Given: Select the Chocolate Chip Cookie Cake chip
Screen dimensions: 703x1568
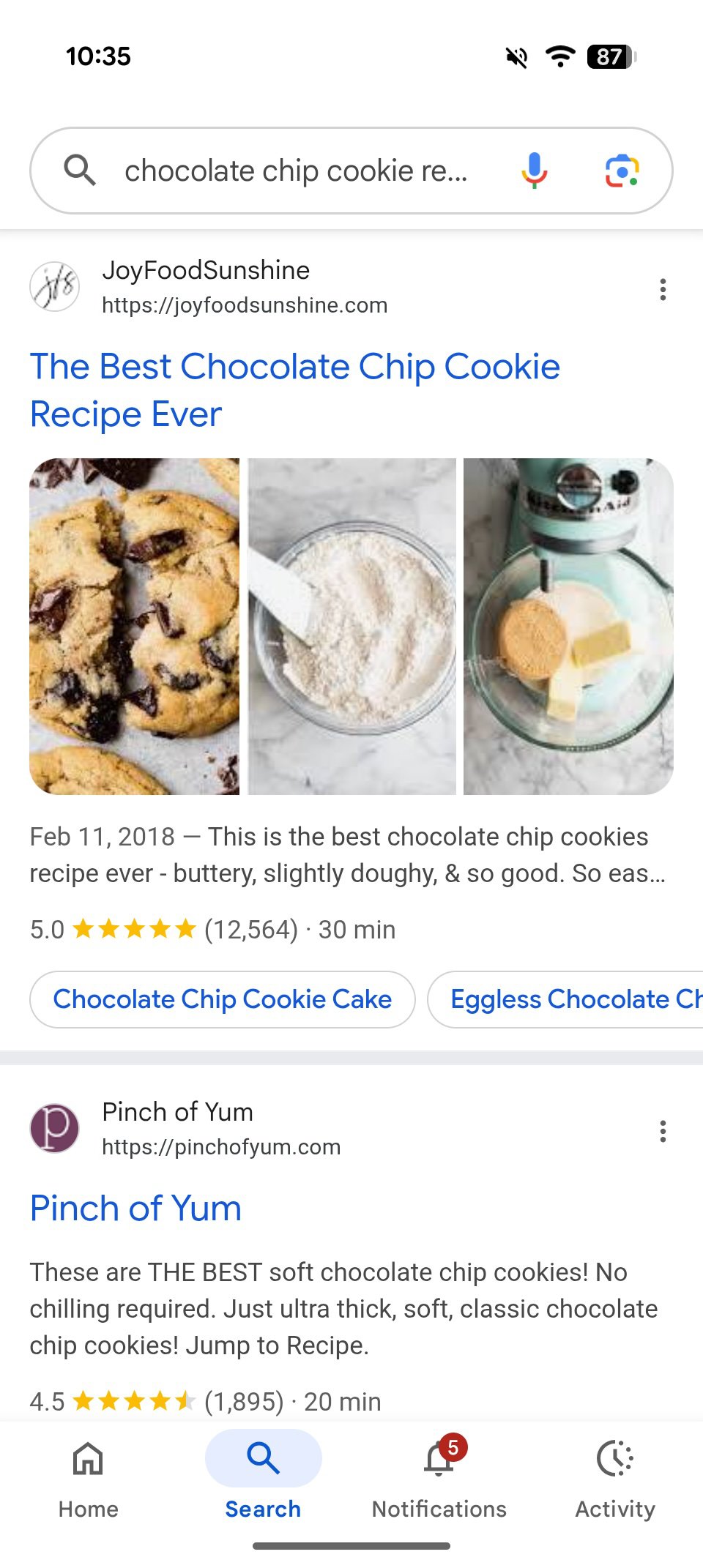Looking at the screenshot, I should tap(223, 999).
